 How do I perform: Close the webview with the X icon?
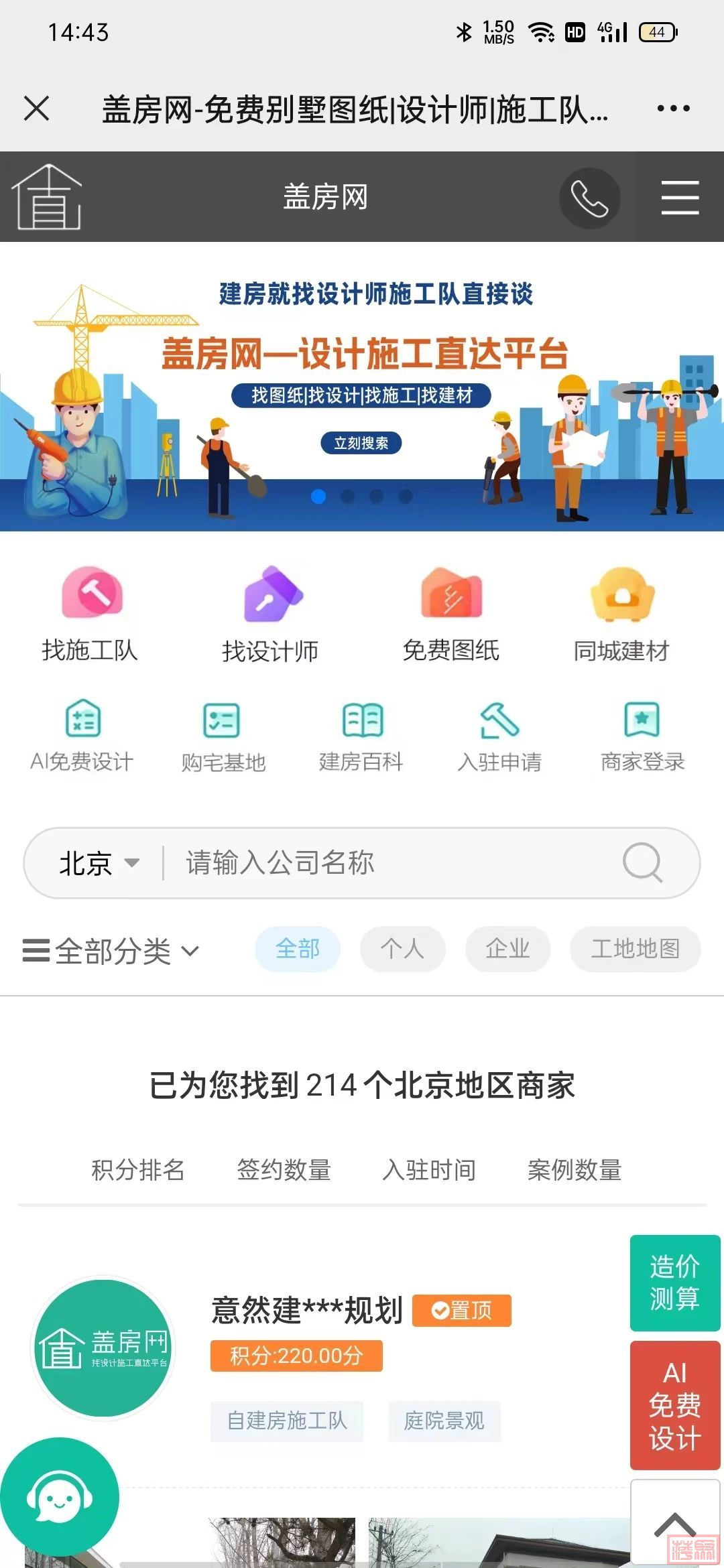37,109
